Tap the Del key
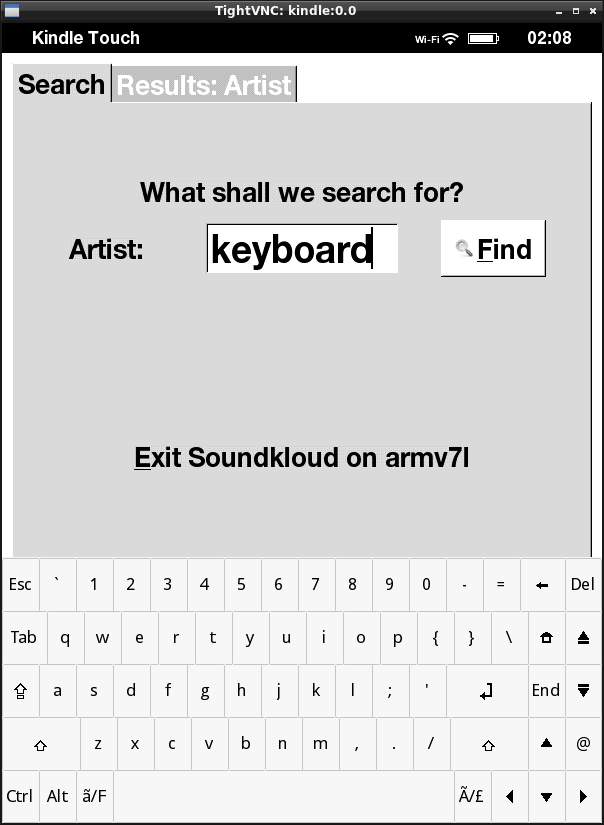604x825 pixels. coord(582,585)
